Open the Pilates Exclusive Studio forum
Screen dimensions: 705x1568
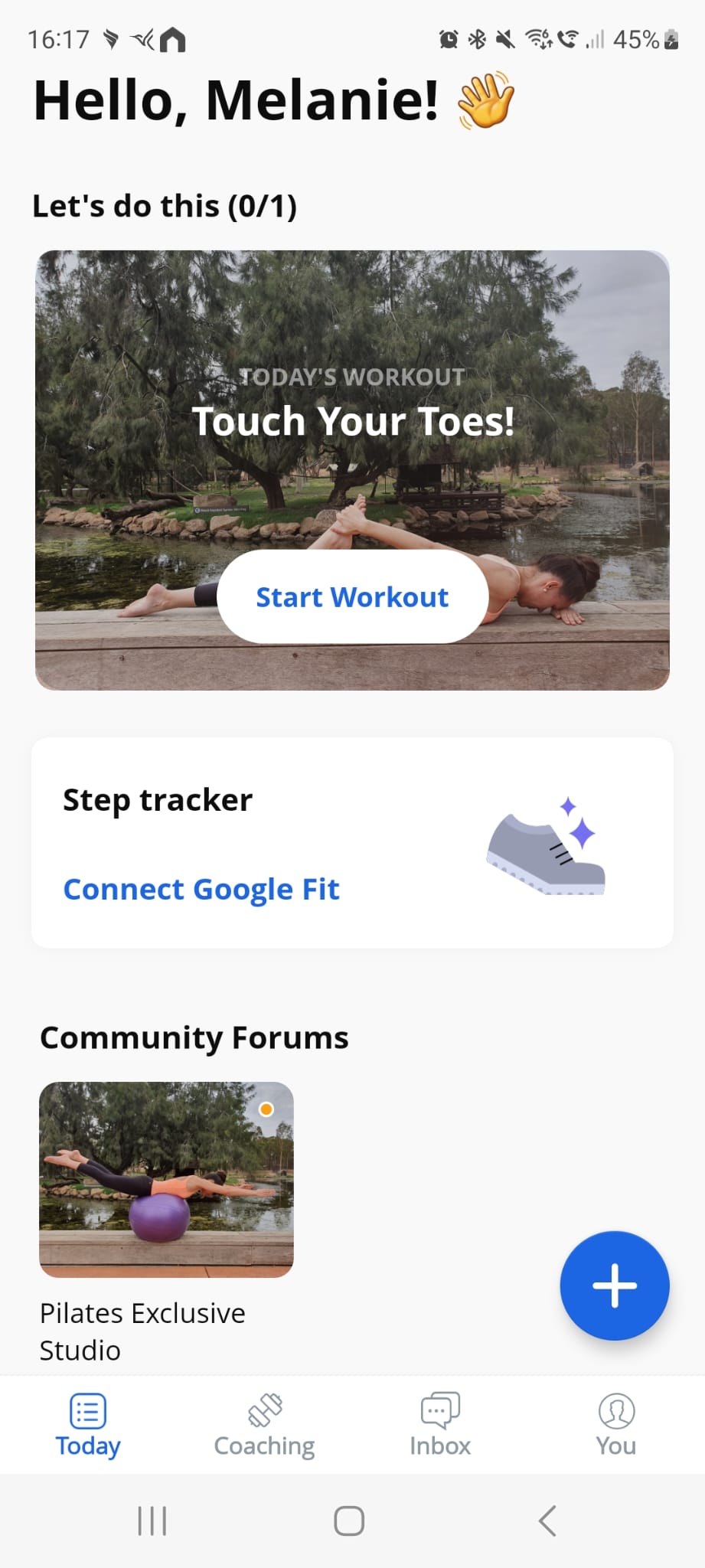coord(166,1179)
